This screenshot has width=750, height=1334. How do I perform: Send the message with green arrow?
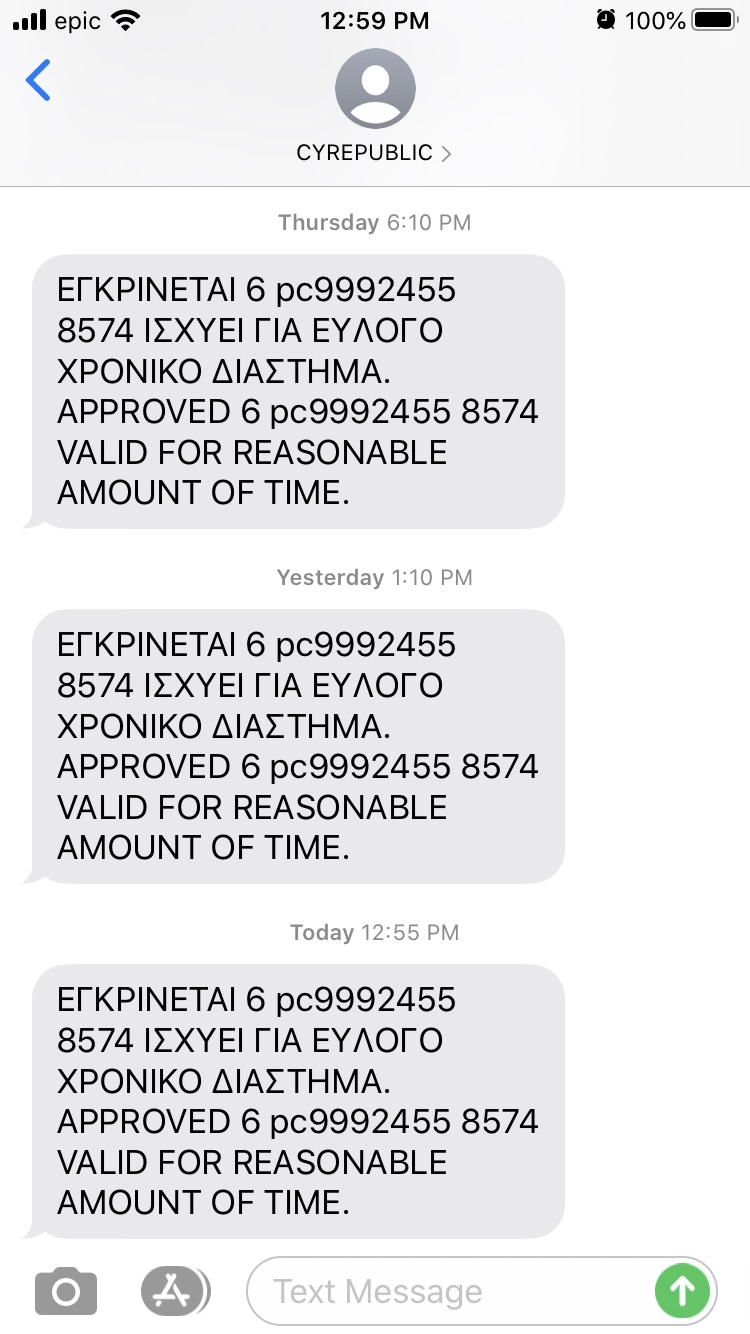pyautogui.click(x=682, y=1291)
